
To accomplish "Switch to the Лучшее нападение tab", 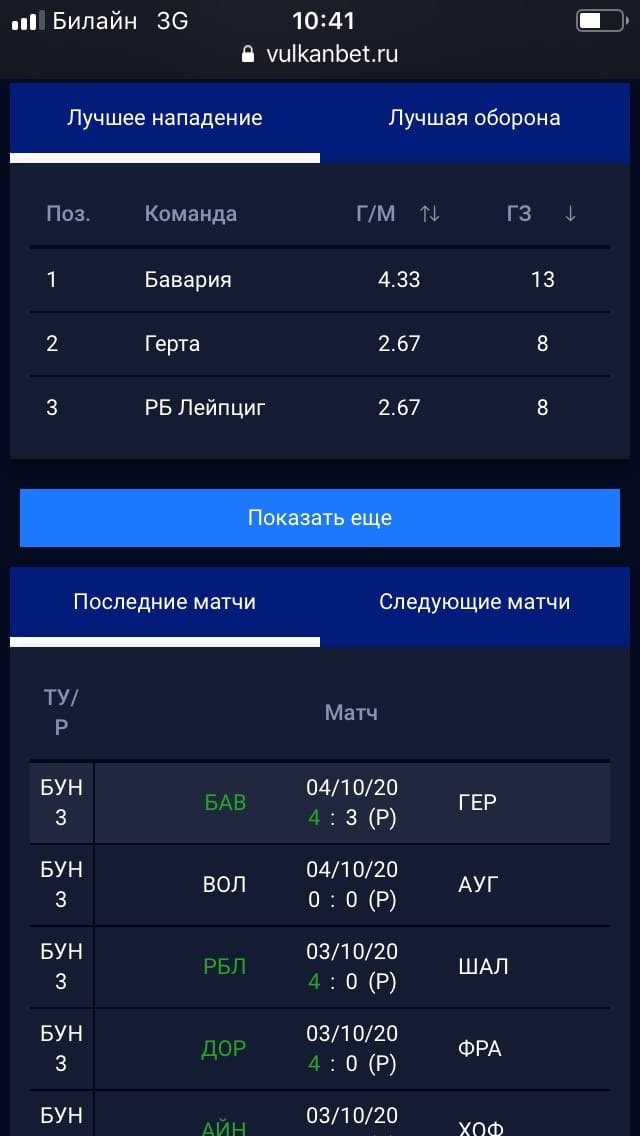I will click(x=165, y=119).
